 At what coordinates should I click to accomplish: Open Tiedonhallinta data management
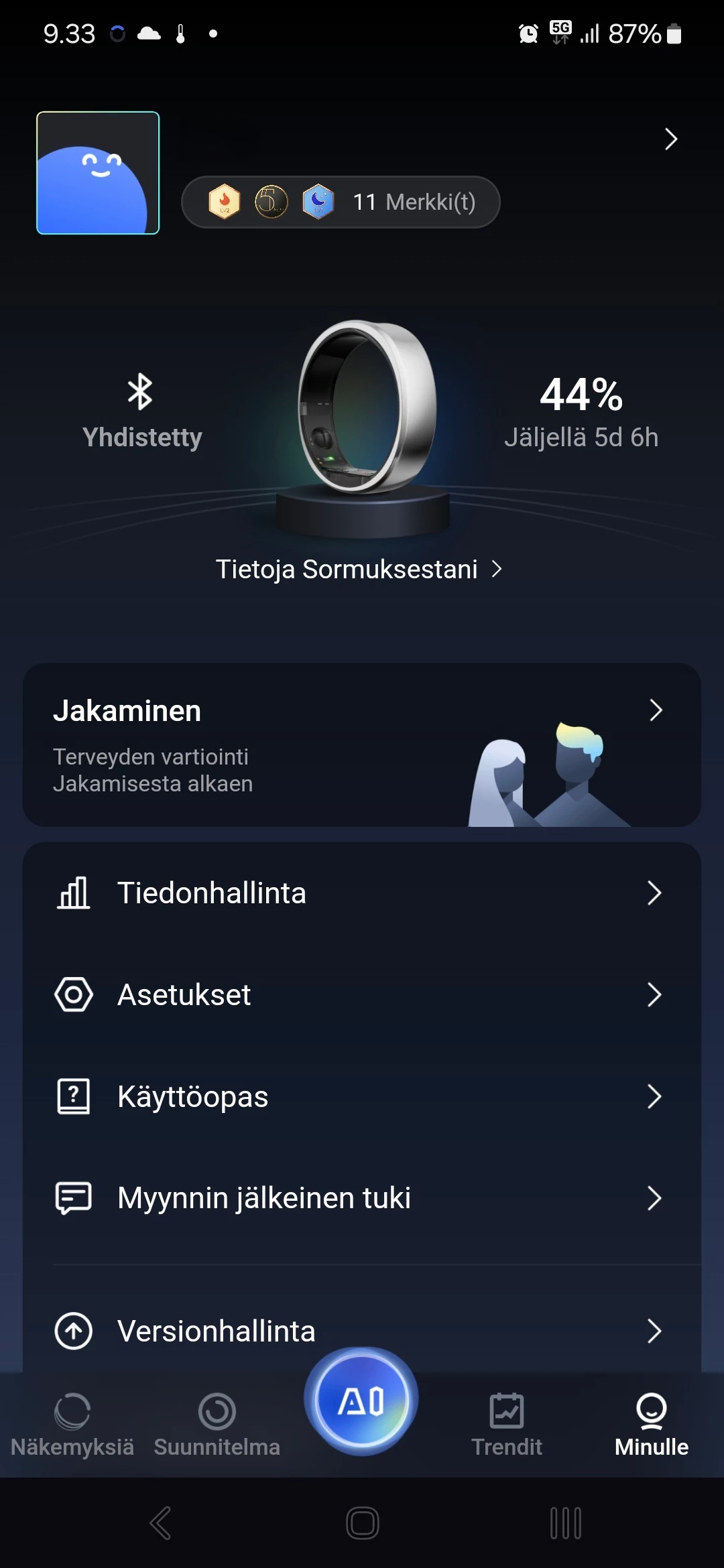click(362, 893)
